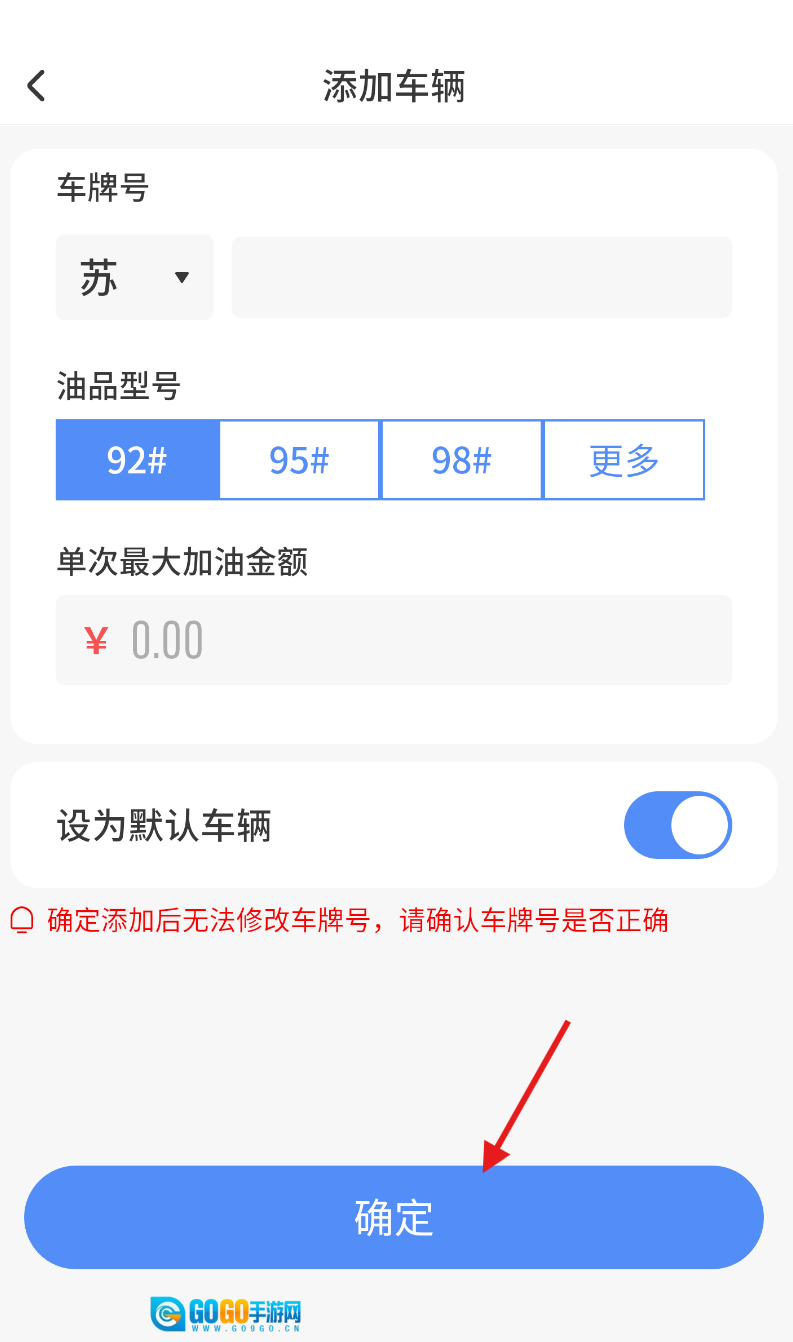Choose 95# fuel type
Viewport: 793px width, 1342px height.
coord(299,460)
